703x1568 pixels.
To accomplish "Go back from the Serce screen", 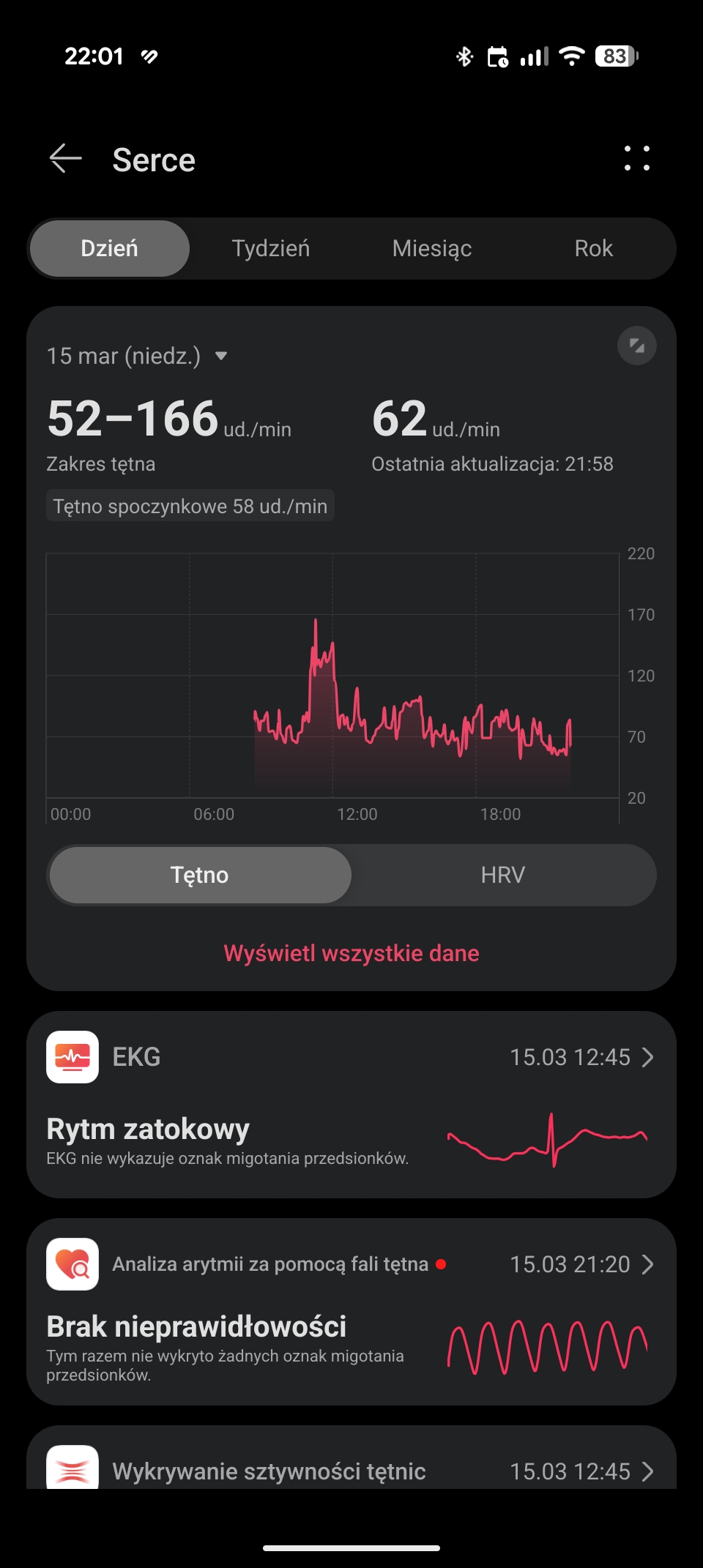I will point(65,159).
